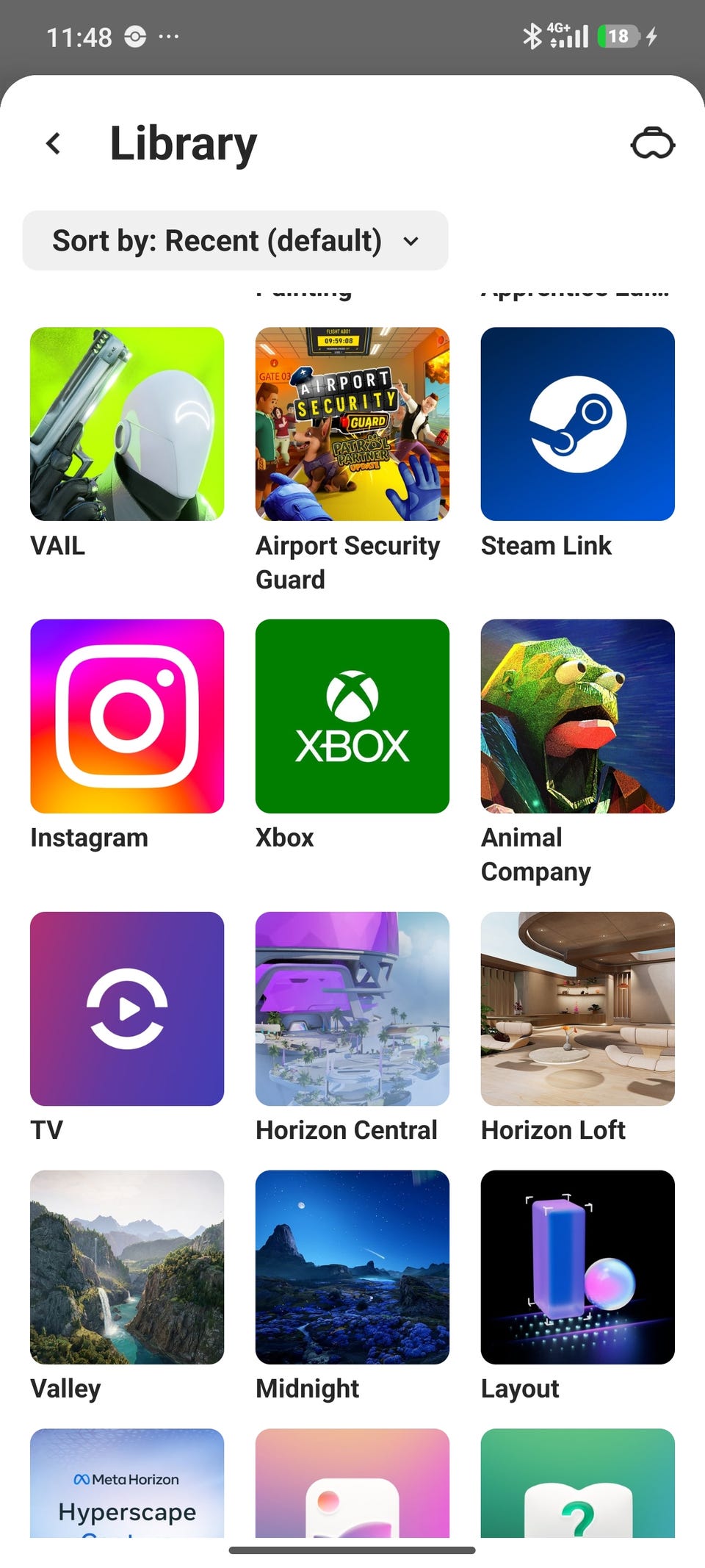This screenshot has height=1568, width=705.
Task: Expand the Sort by Recent dropdown
Action: coord(235,240)
